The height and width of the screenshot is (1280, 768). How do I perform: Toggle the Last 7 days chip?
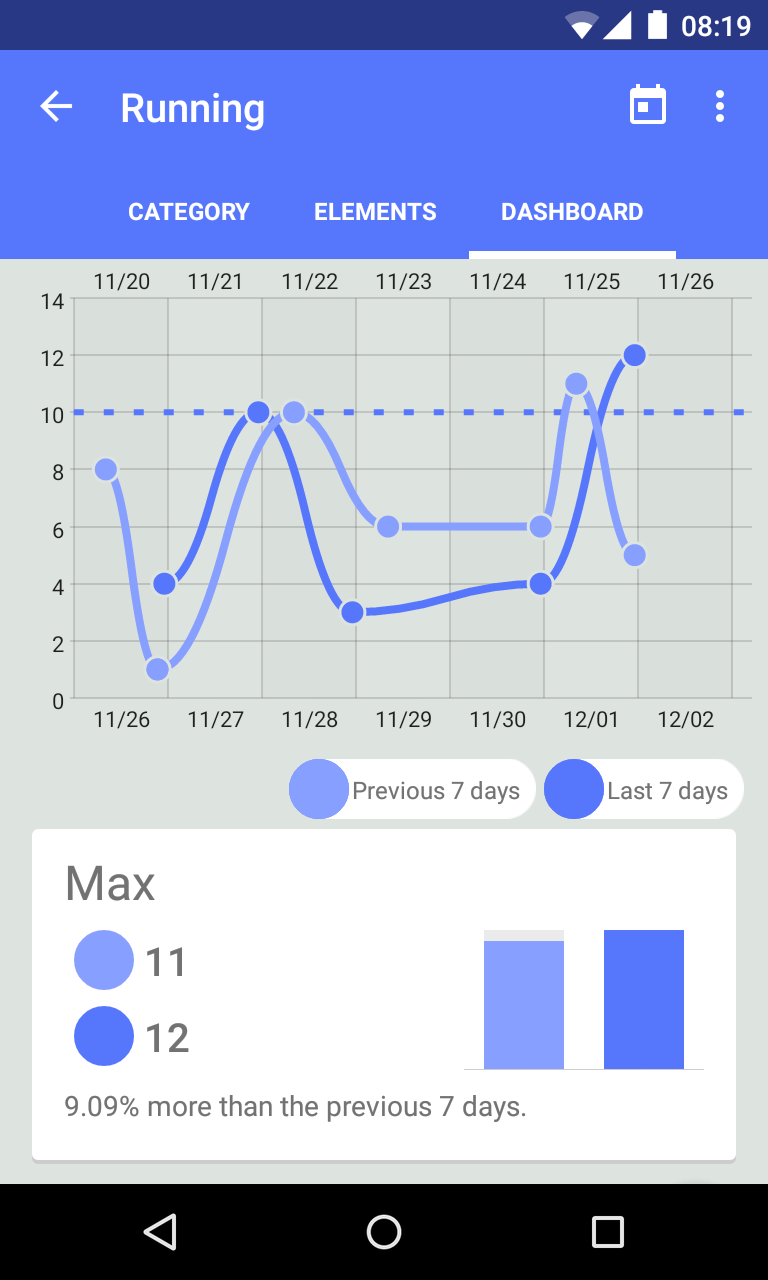[643, 790]
